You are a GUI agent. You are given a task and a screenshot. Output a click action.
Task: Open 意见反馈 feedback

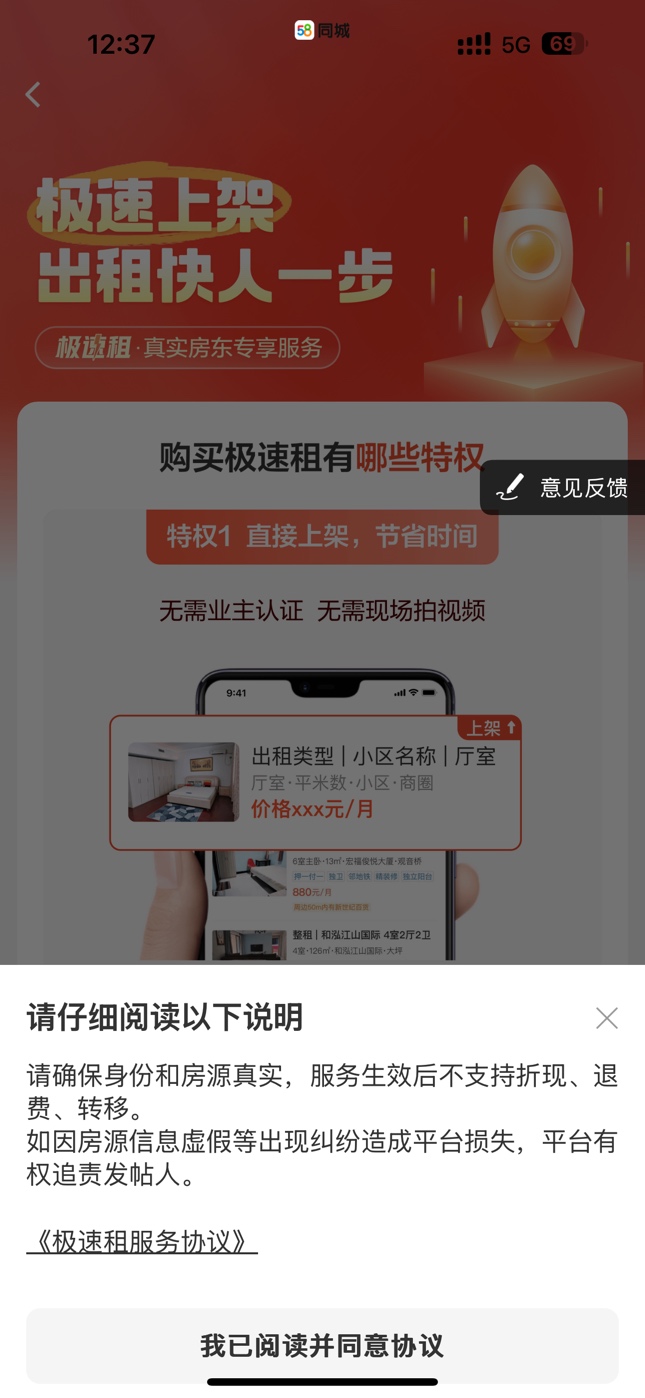565,488
